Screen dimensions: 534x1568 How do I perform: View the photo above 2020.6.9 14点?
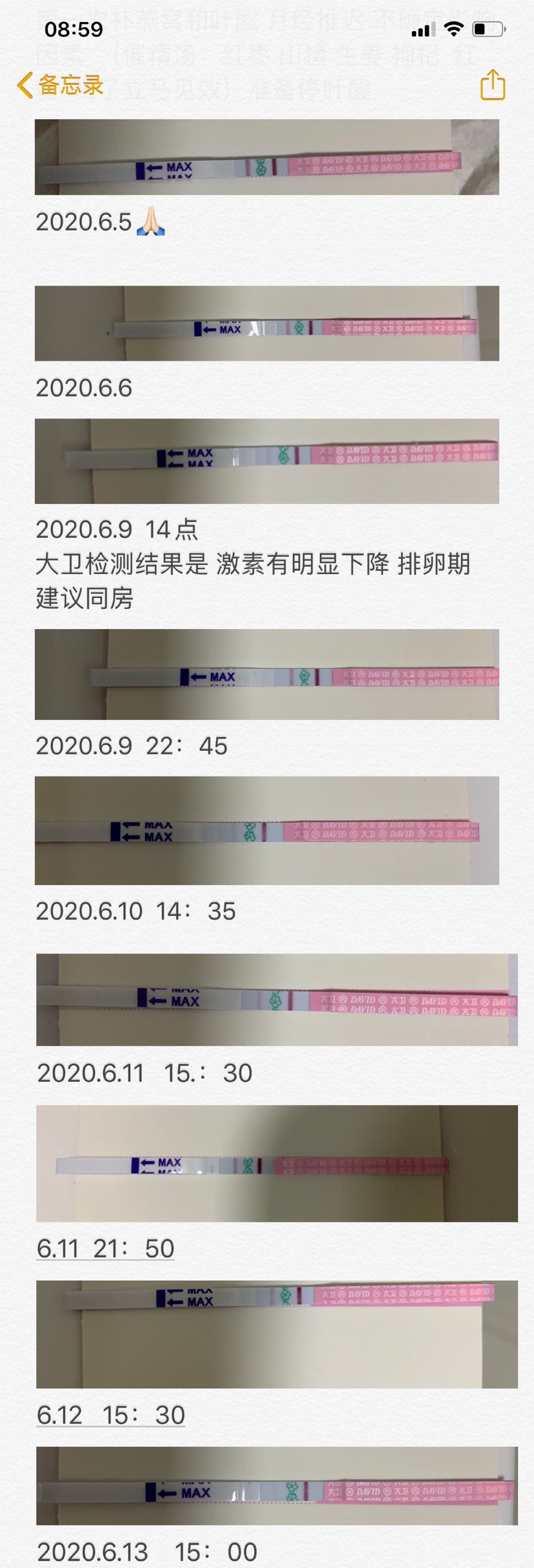(266, 461)
